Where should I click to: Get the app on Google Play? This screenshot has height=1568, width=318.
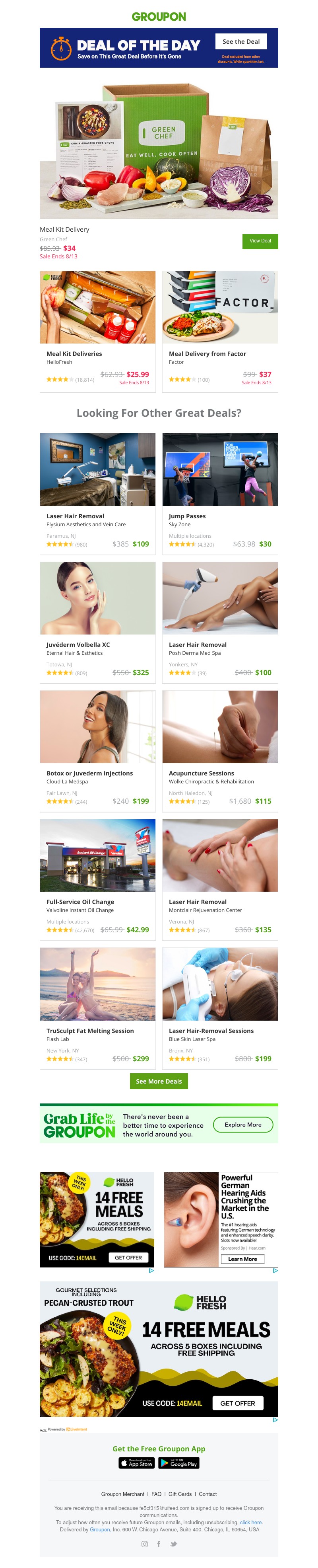(179, 1462)
